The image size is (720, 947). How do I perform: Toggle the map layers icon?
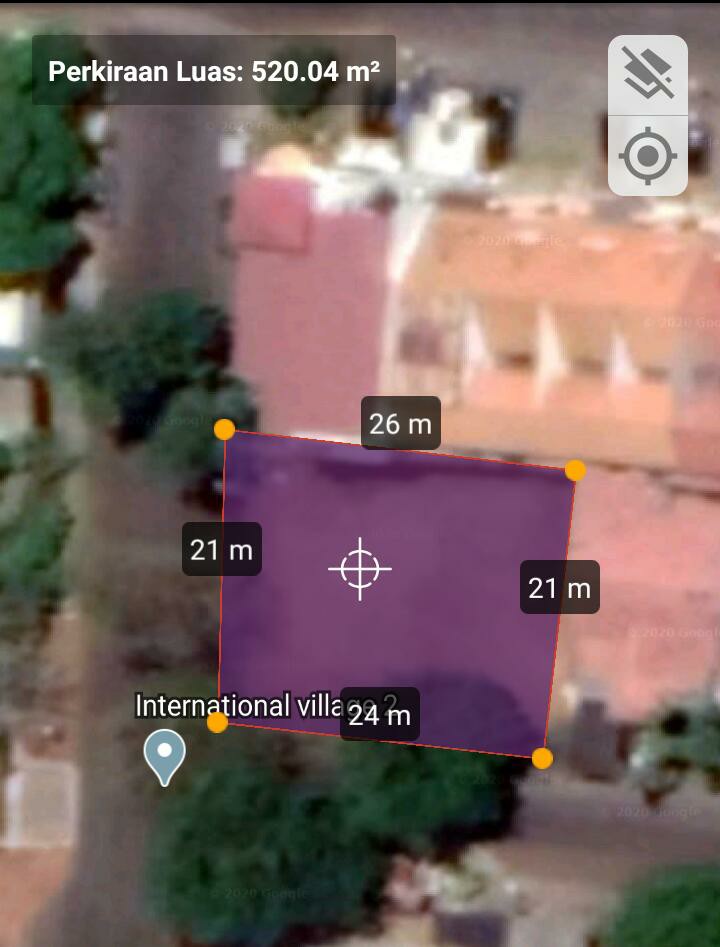click(x=648, y=75)
